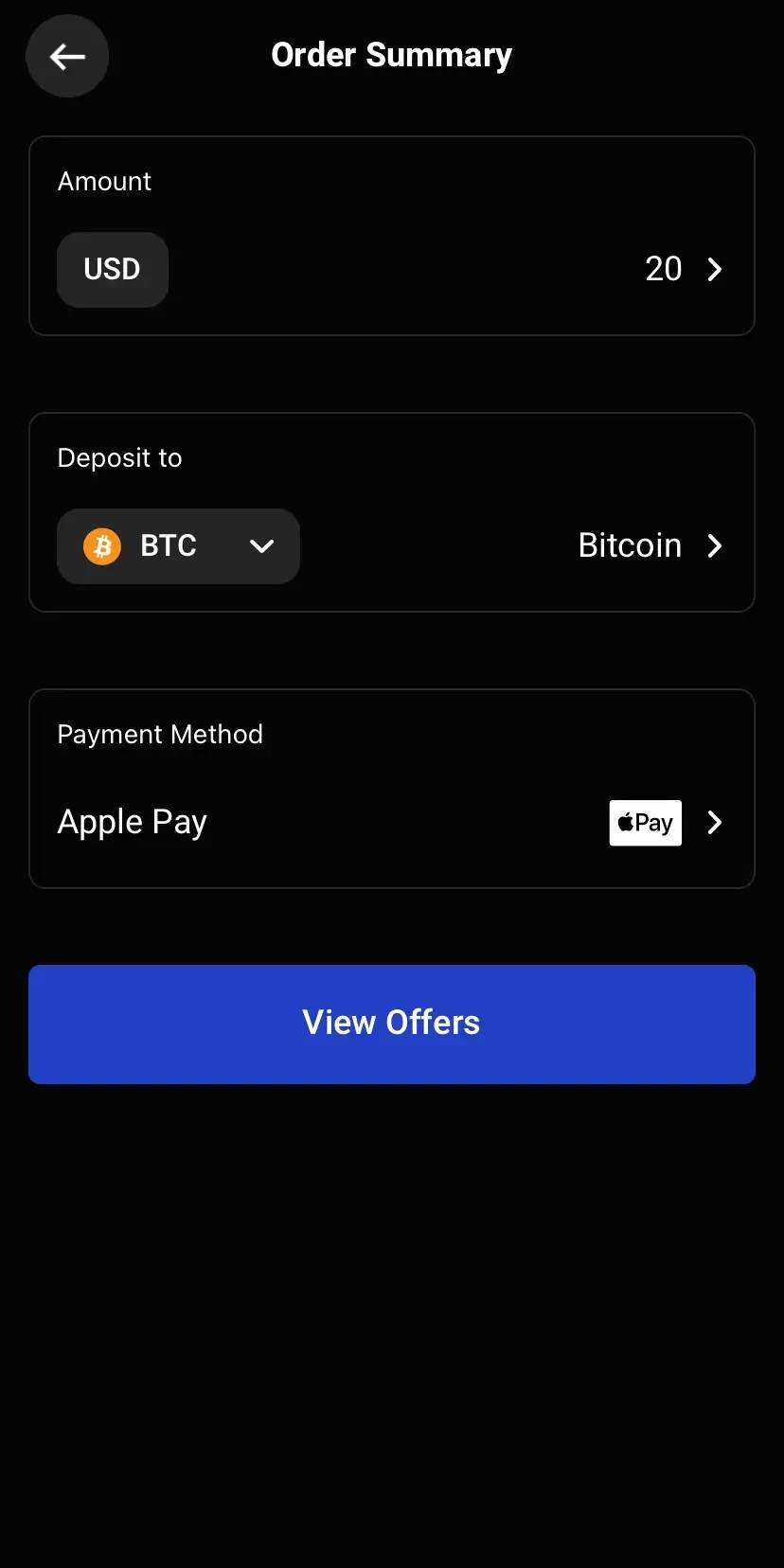Viewport: 784px width, 1568px height.
Task: Click the Order Summary title
Action: (x=391, y=54)
